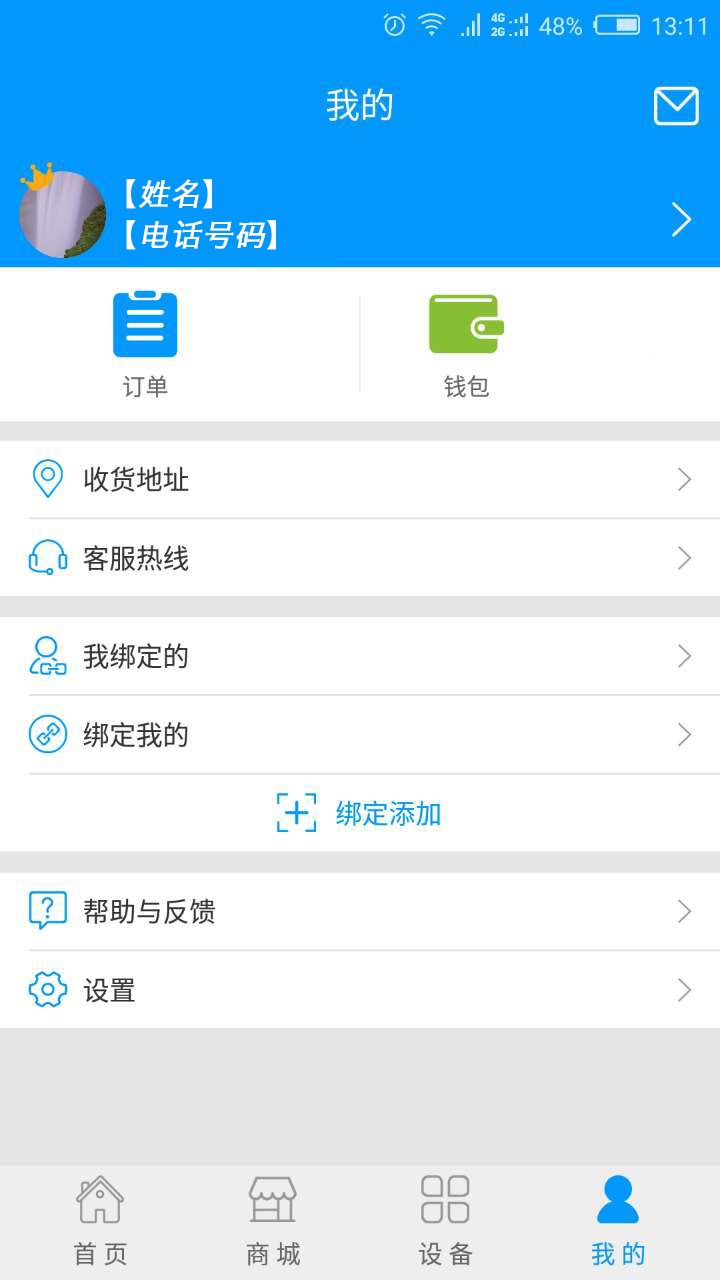
Task: Open 收货地址 using its chevron arrow
Action: [x=683, y=479]
